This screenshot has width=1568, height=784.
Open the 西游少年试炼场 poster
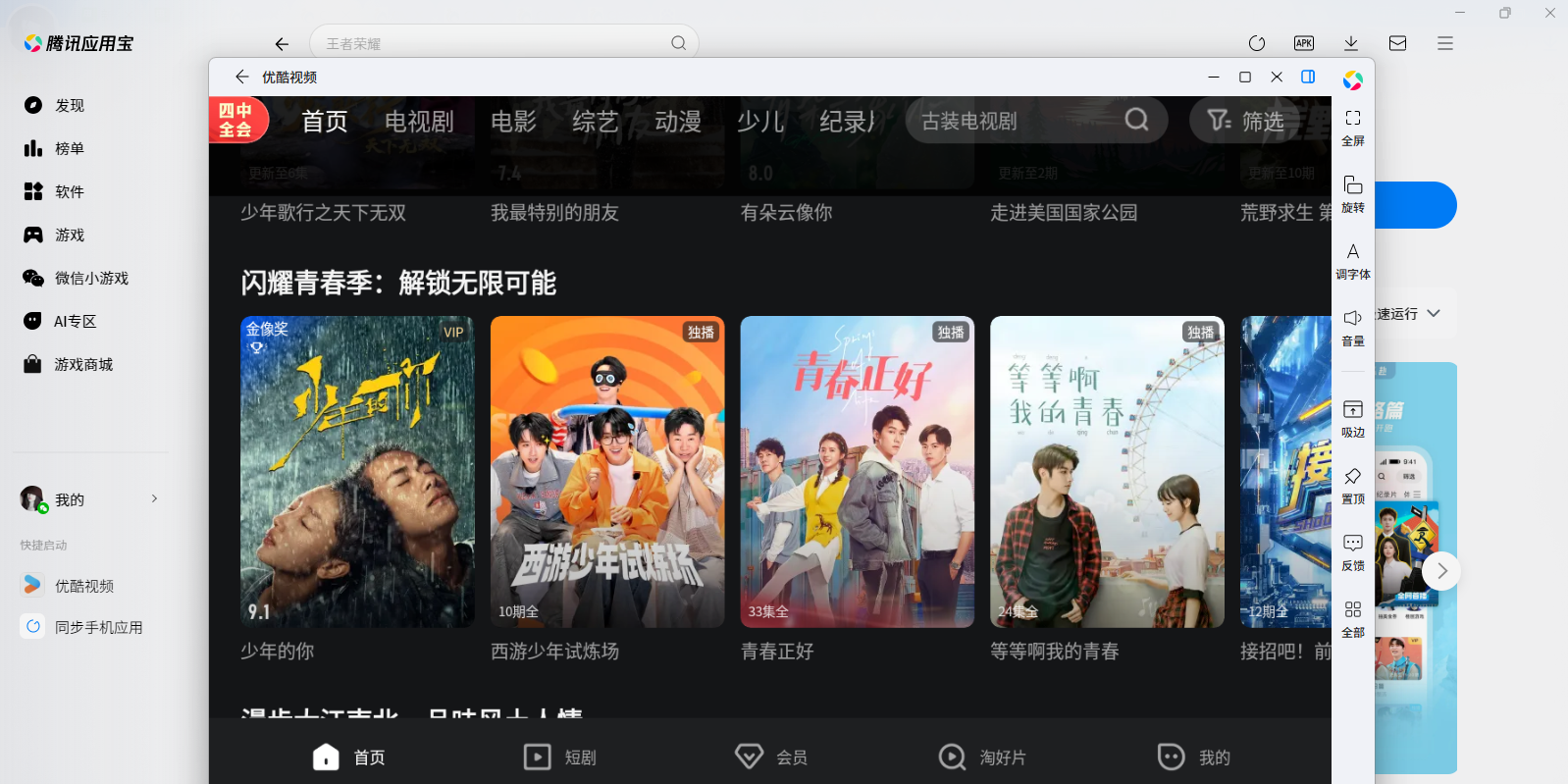[607, 472]
